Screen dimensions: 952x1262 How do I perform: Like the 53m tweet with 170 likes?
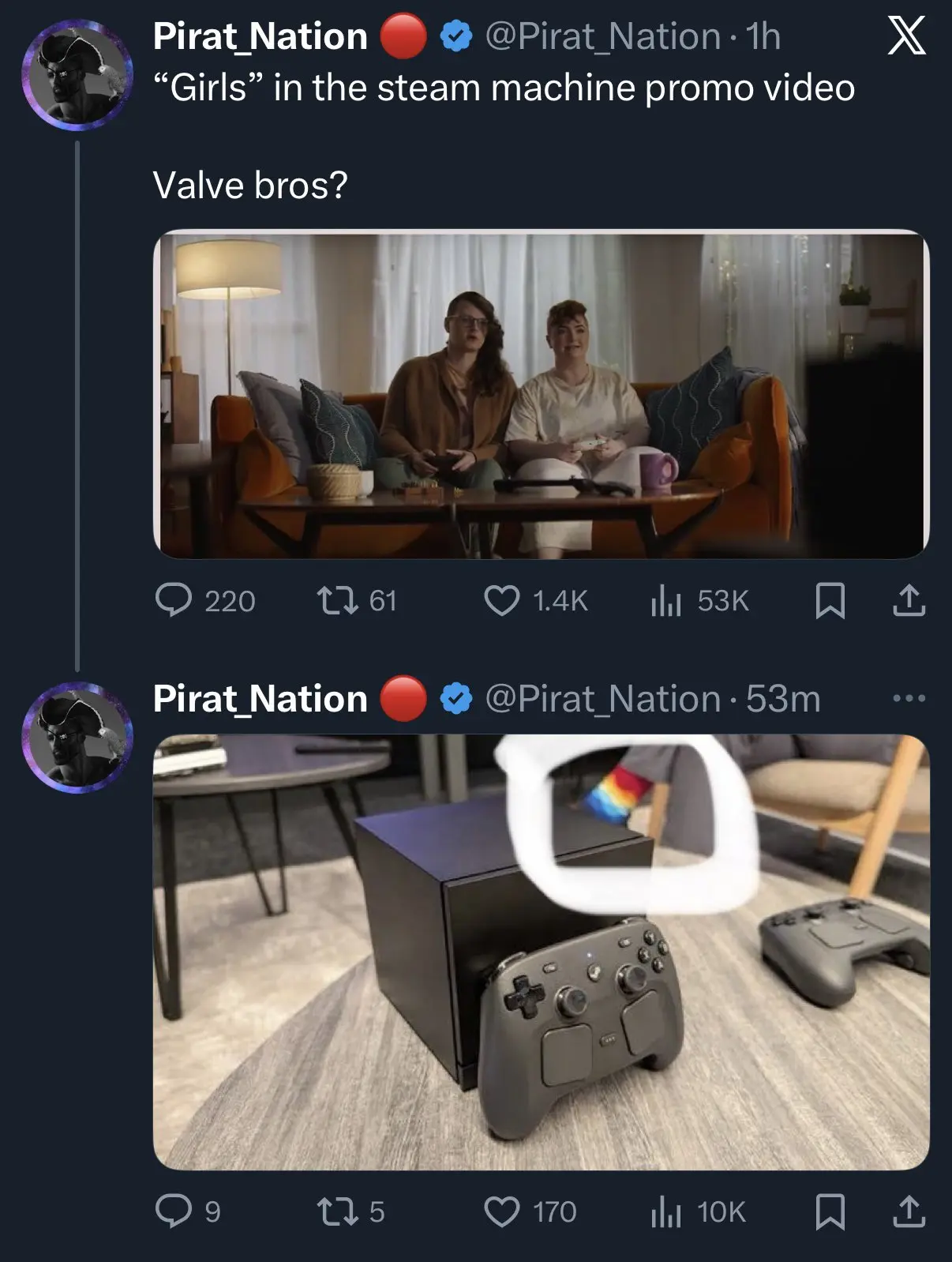(501, 1211)
